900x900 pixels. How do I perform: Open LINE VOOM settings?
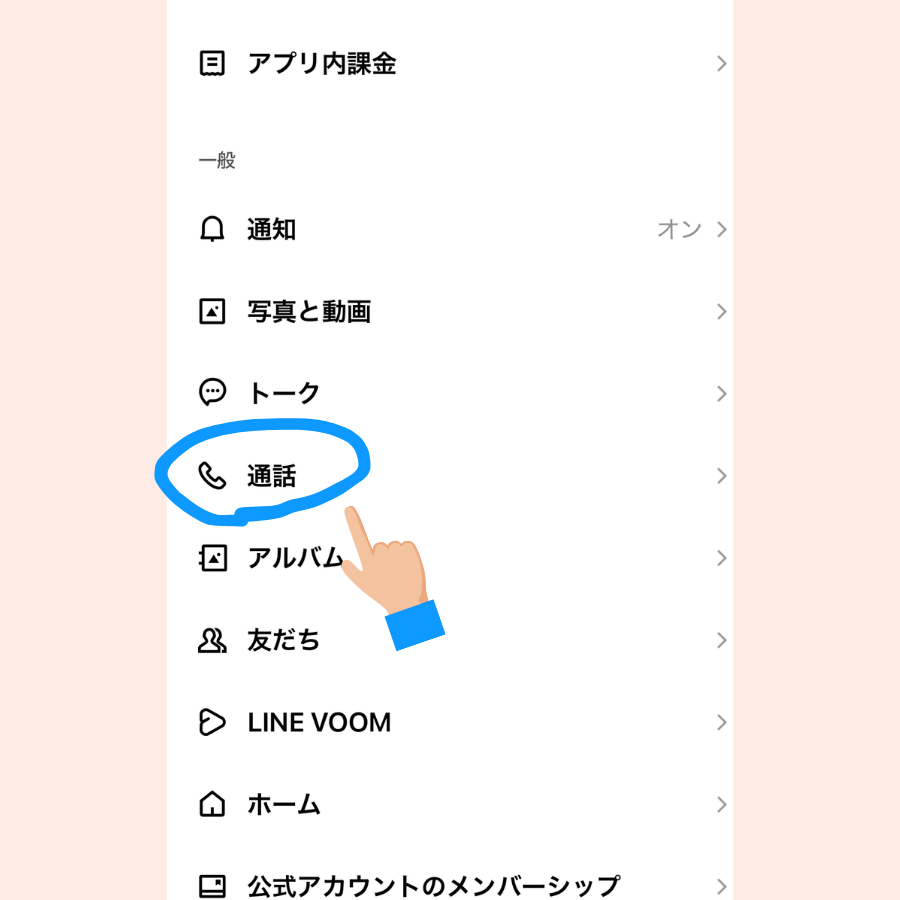318,722
